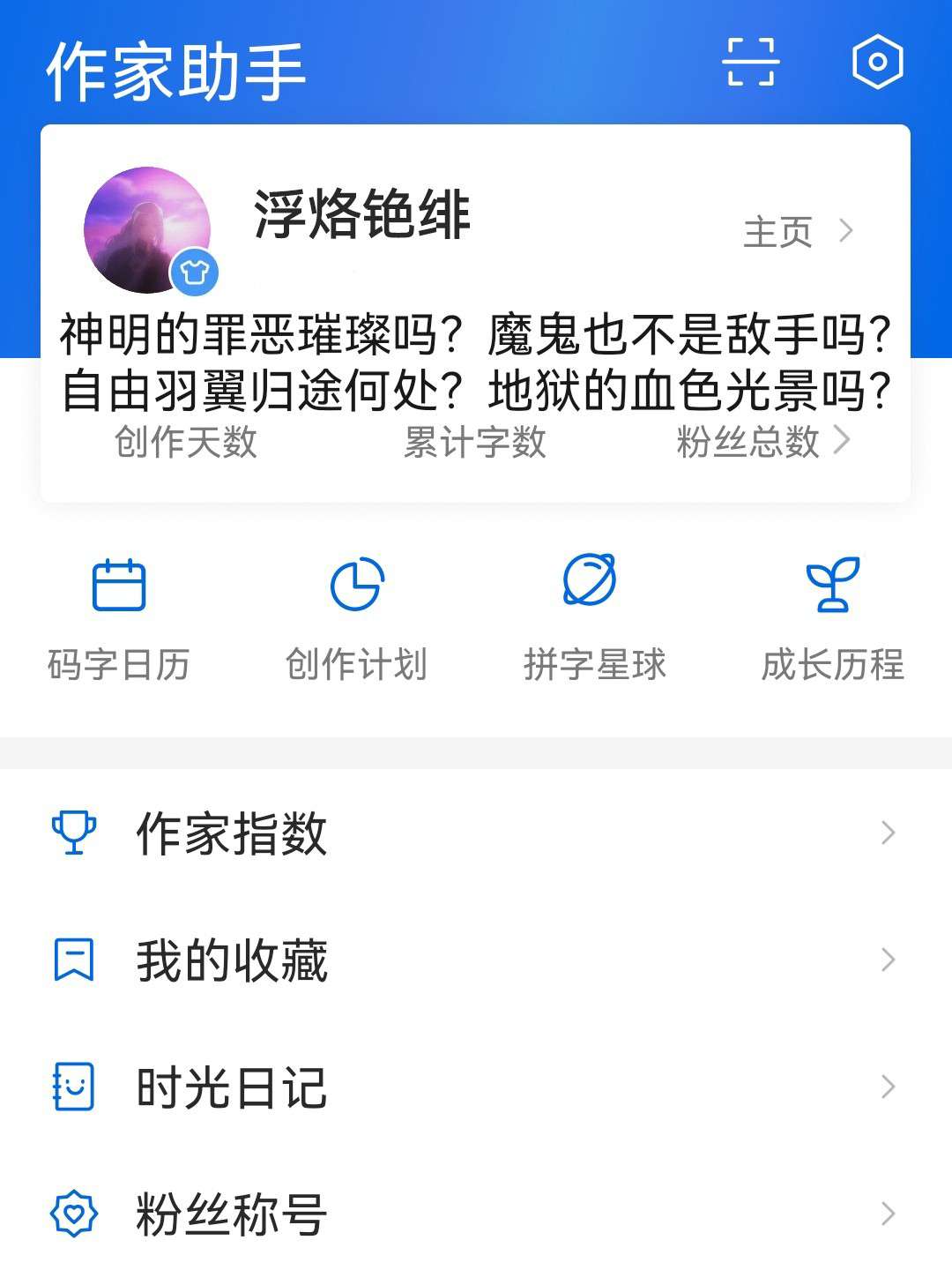Open the 作家指数 row
The height and width of the screenshot is (1270, 952).
pyautogui.click(x=476, y=833)
